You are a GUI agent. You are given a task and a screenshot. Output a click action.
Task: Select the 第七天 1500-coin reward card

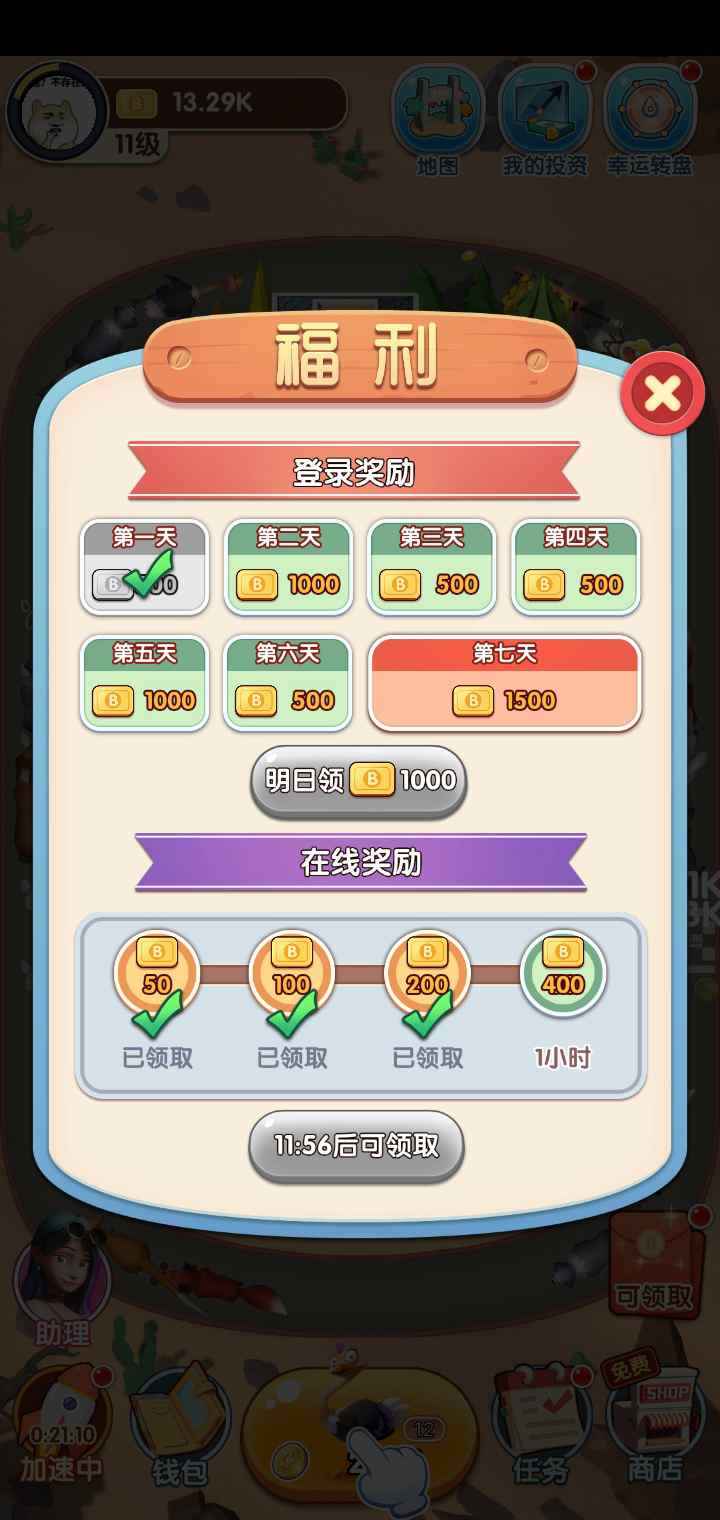pos(506,683)
